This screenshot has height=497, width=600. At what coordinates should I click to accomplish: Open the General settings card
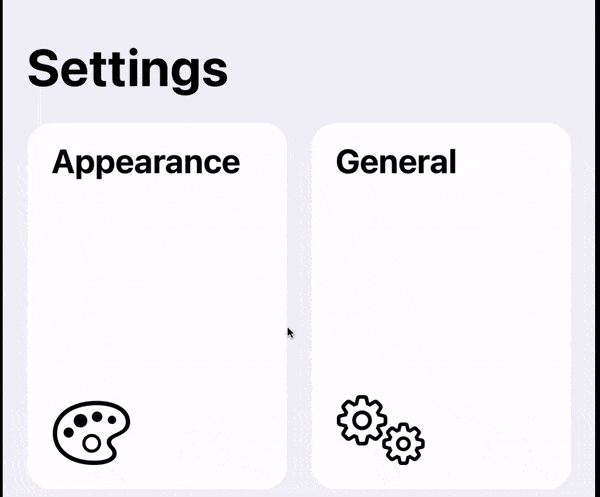(x=441, y=304)
